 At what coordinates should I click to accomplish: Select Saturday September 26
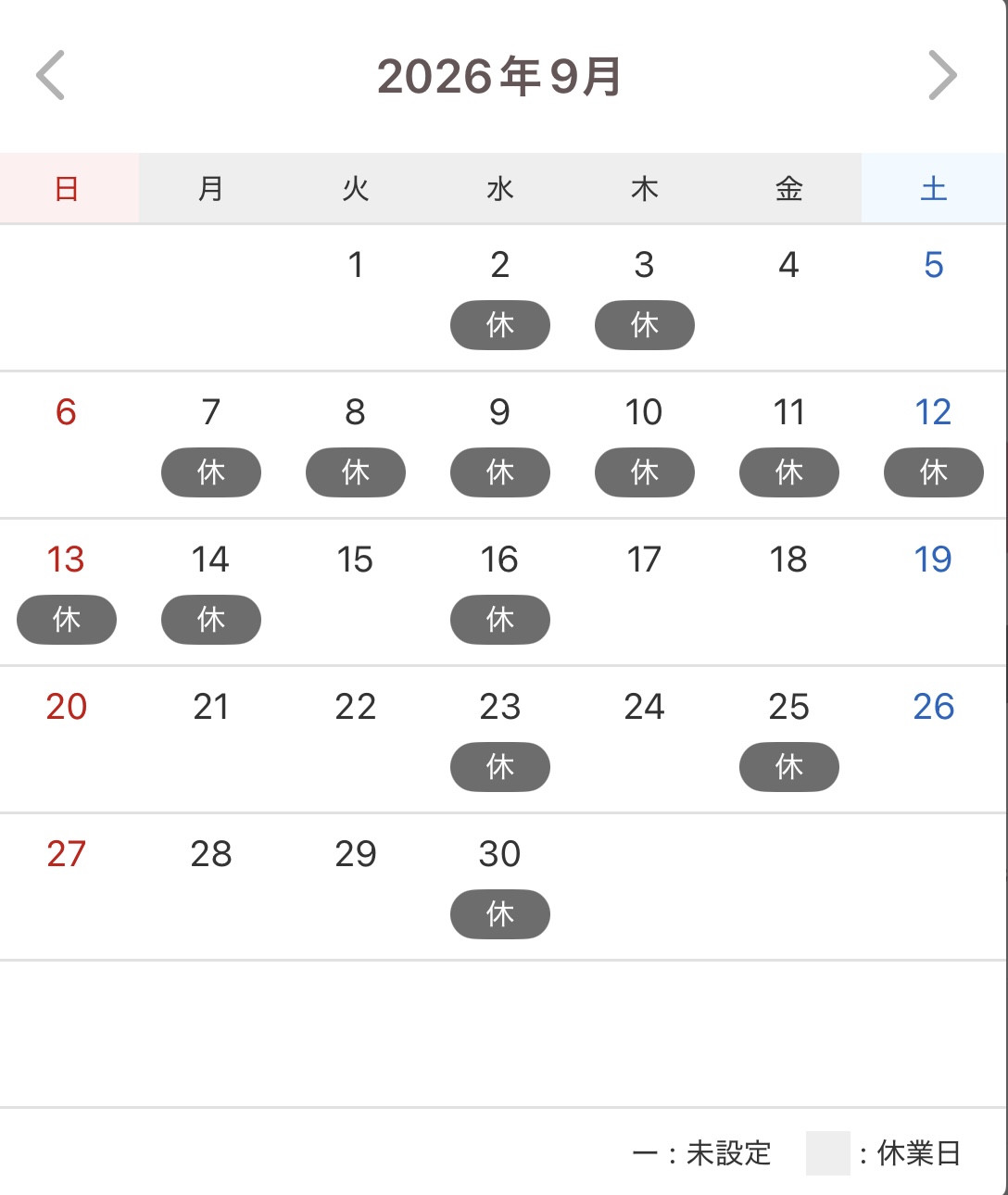pos(934,739)
